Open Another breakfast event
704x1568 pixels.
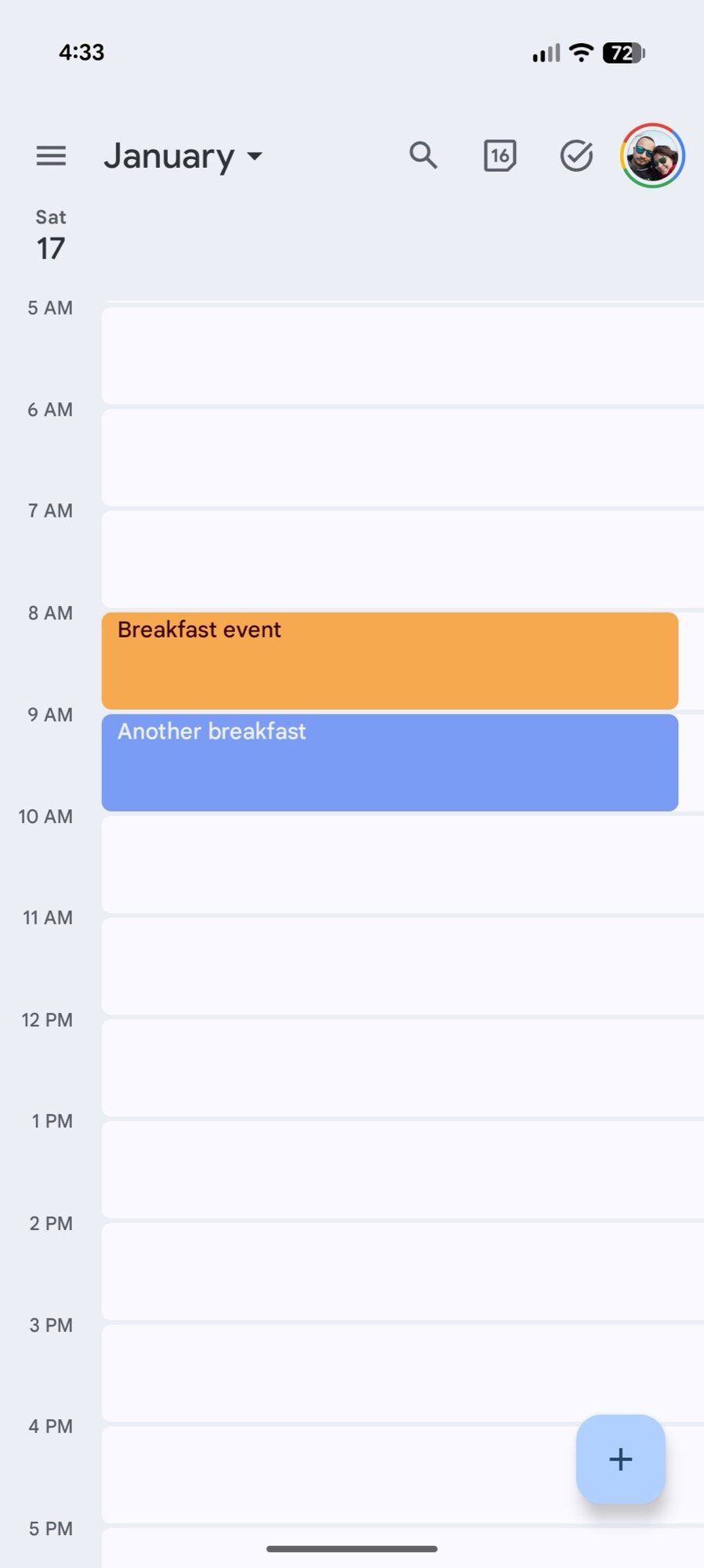click(x=390, y=761)
